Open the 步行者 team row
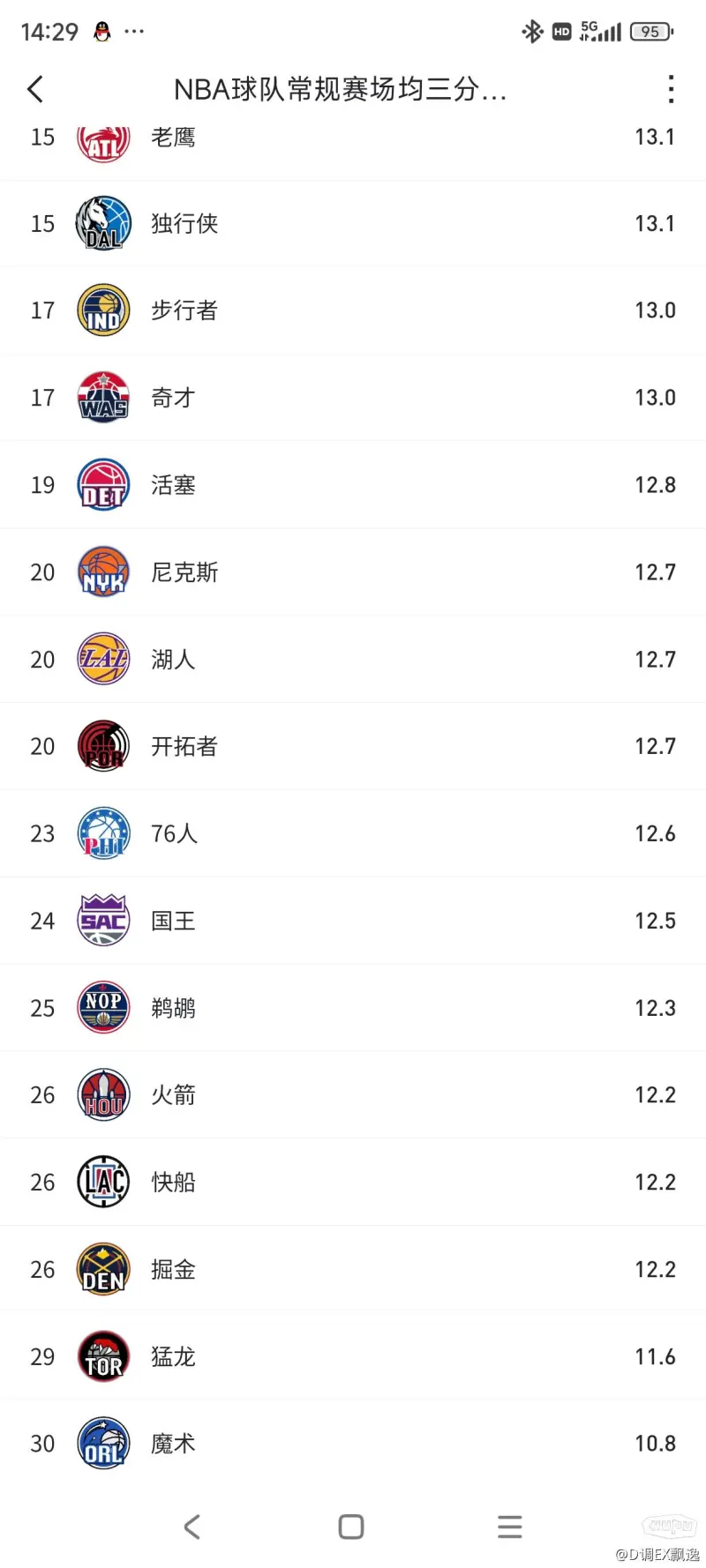The width and height of the screenshot is (706, 1568). (x=353, y=311)
